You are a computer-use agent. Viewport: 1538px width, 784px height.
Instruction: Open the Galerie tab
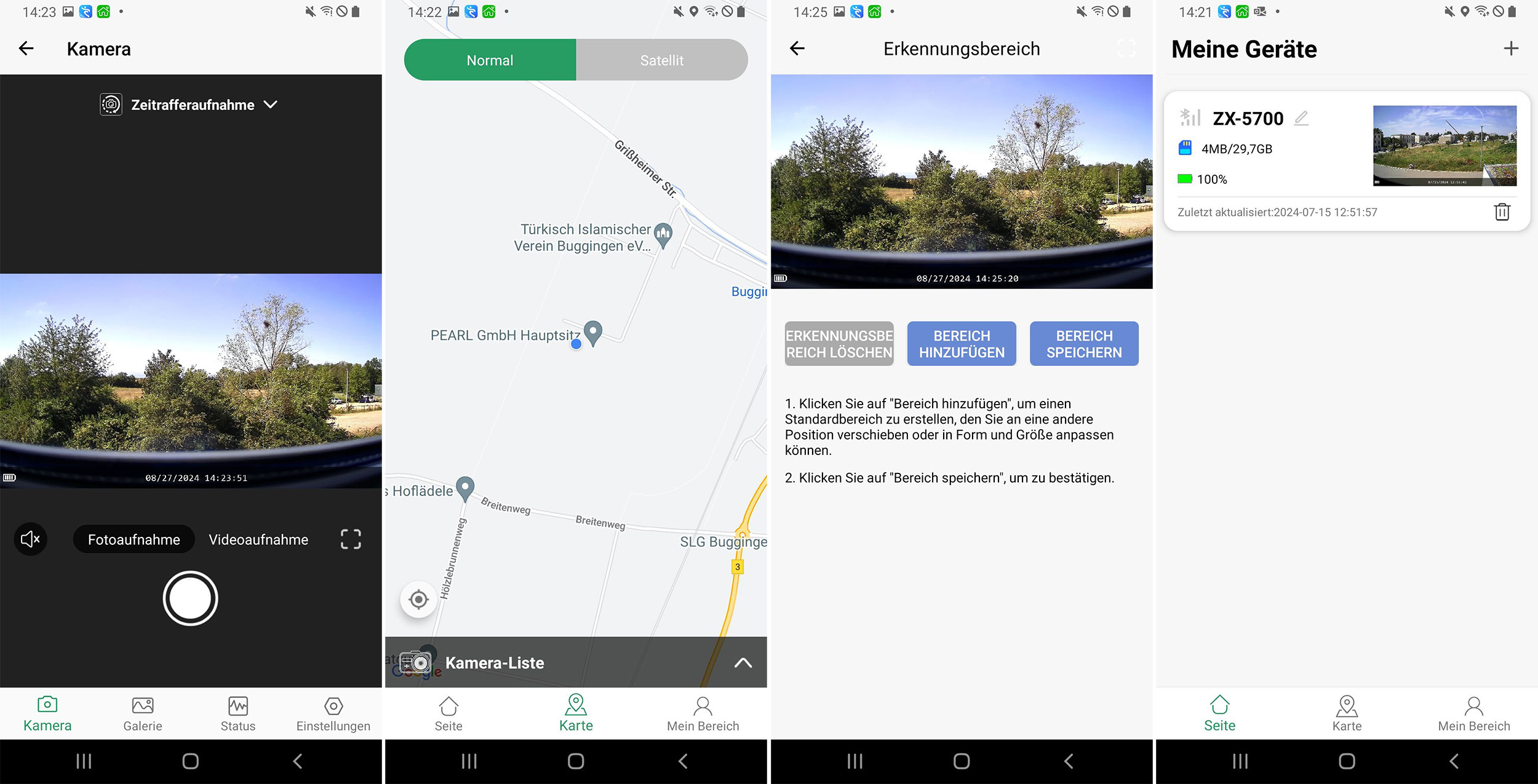(142, 713)
